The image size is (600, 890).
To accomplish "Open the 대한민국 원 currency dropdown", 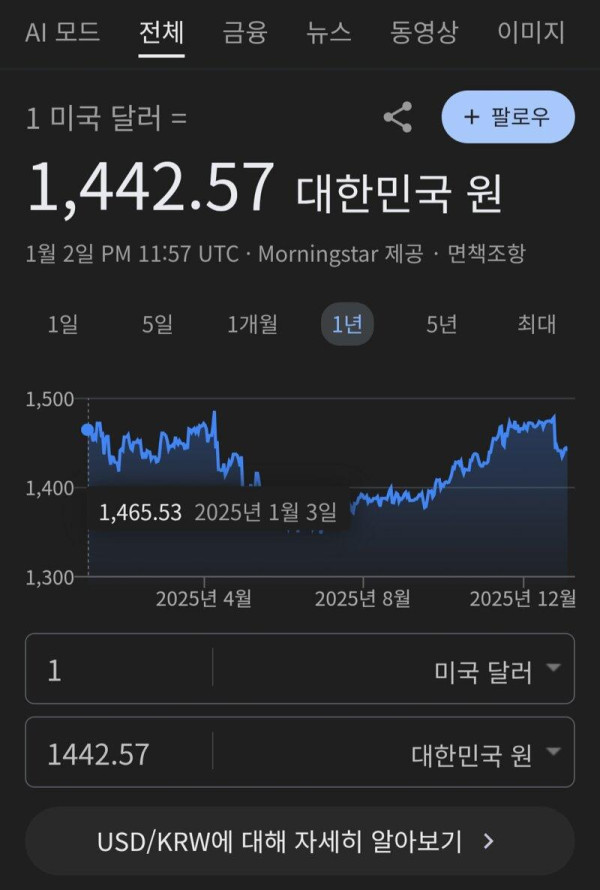I will tap(485, 753).
